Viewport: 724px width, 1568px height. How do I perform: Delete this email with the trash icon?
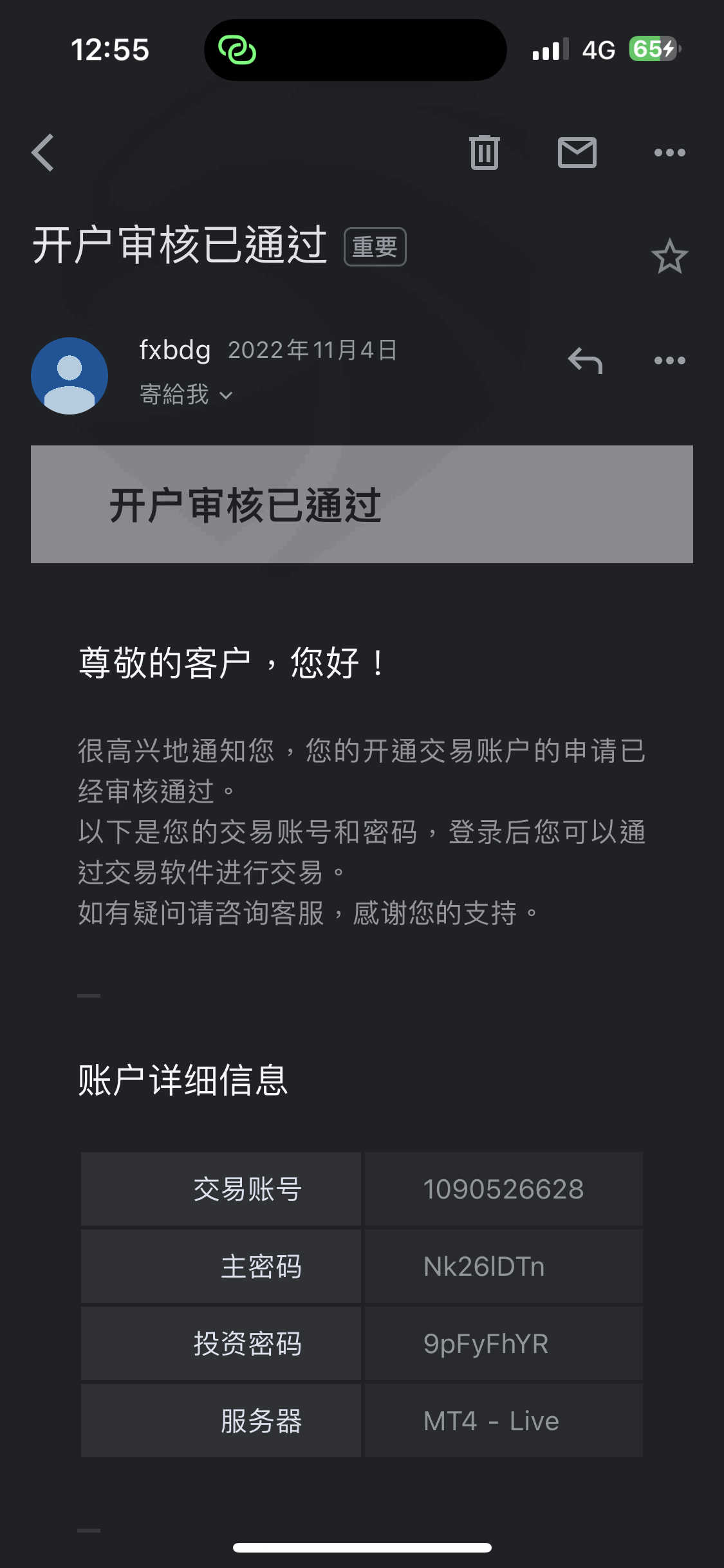point(485,153)
